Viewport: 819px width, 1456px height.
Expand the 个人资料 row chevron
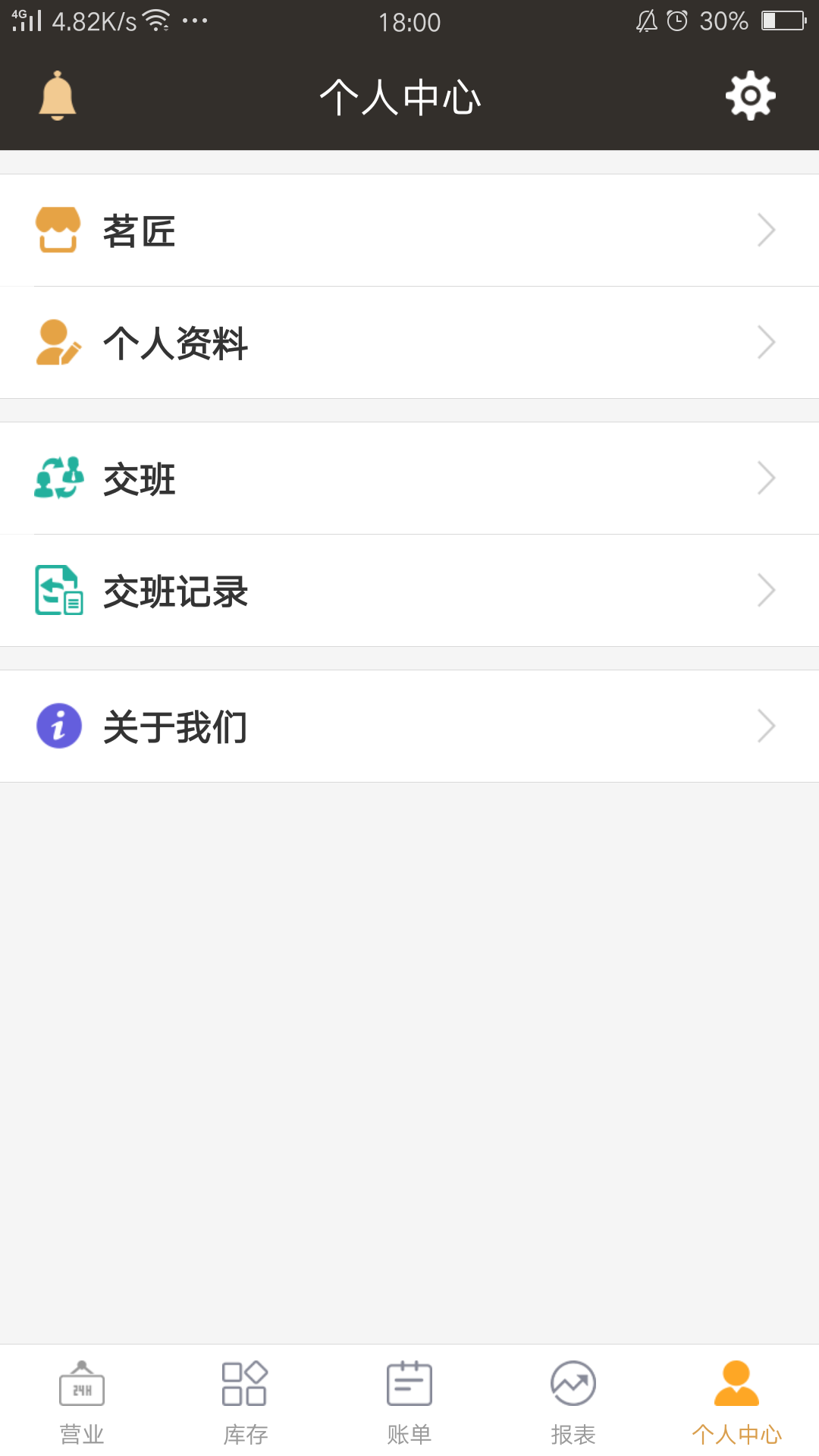[766, 343]
